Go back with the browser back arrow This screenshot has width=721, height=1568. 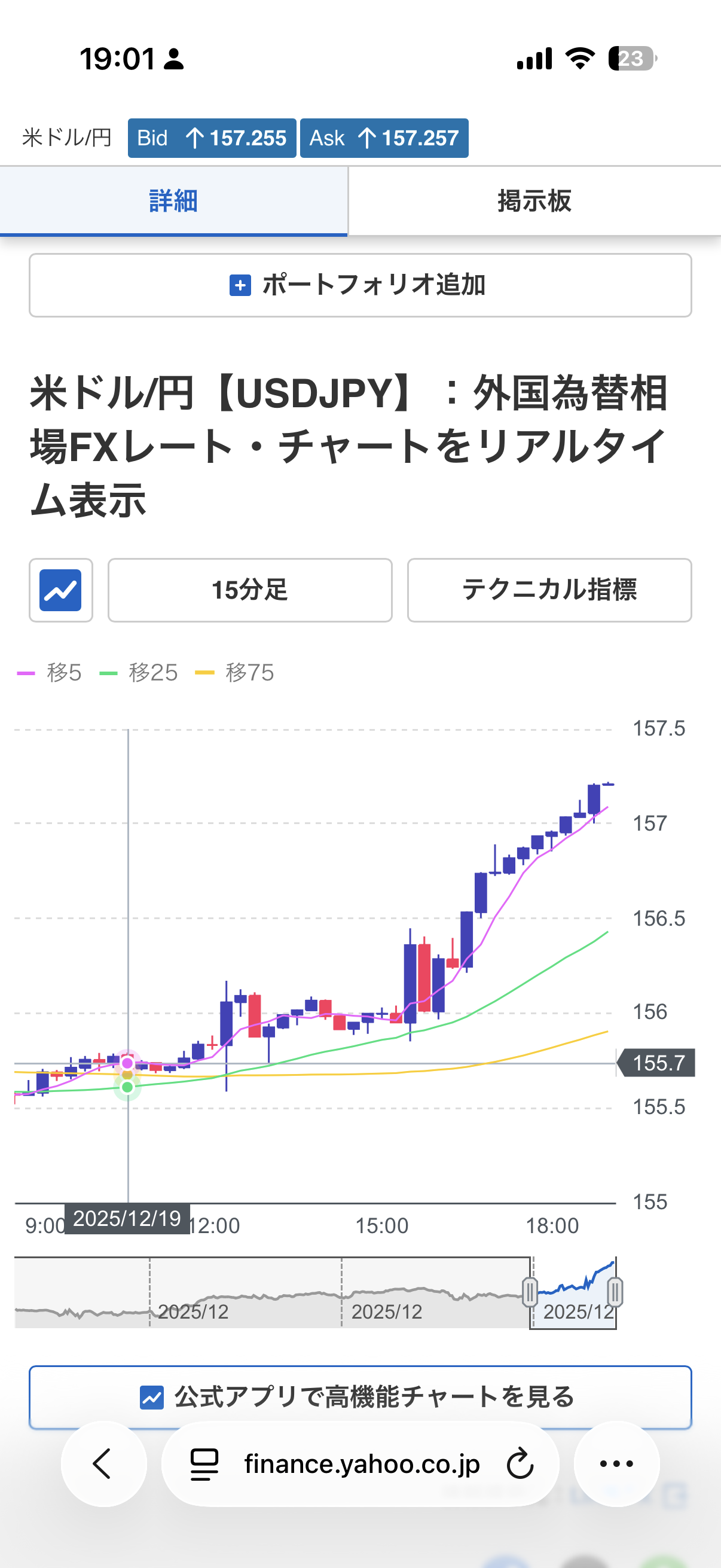(103, 1463)
